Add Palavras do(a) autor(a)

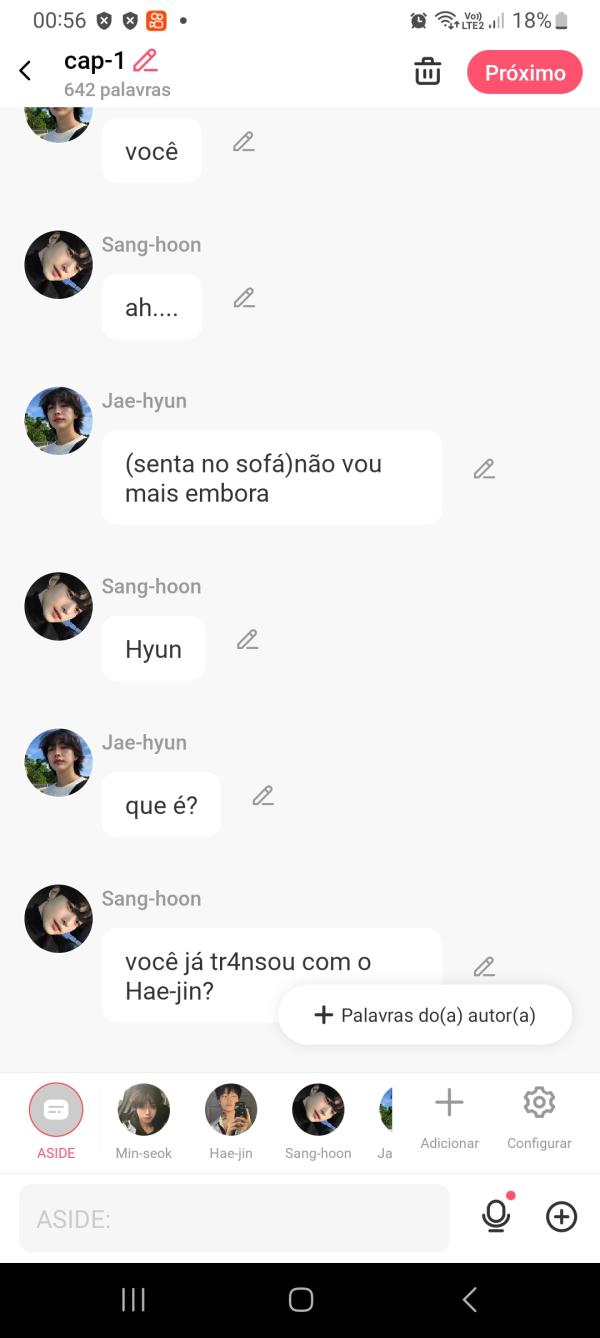[425, 1015]
